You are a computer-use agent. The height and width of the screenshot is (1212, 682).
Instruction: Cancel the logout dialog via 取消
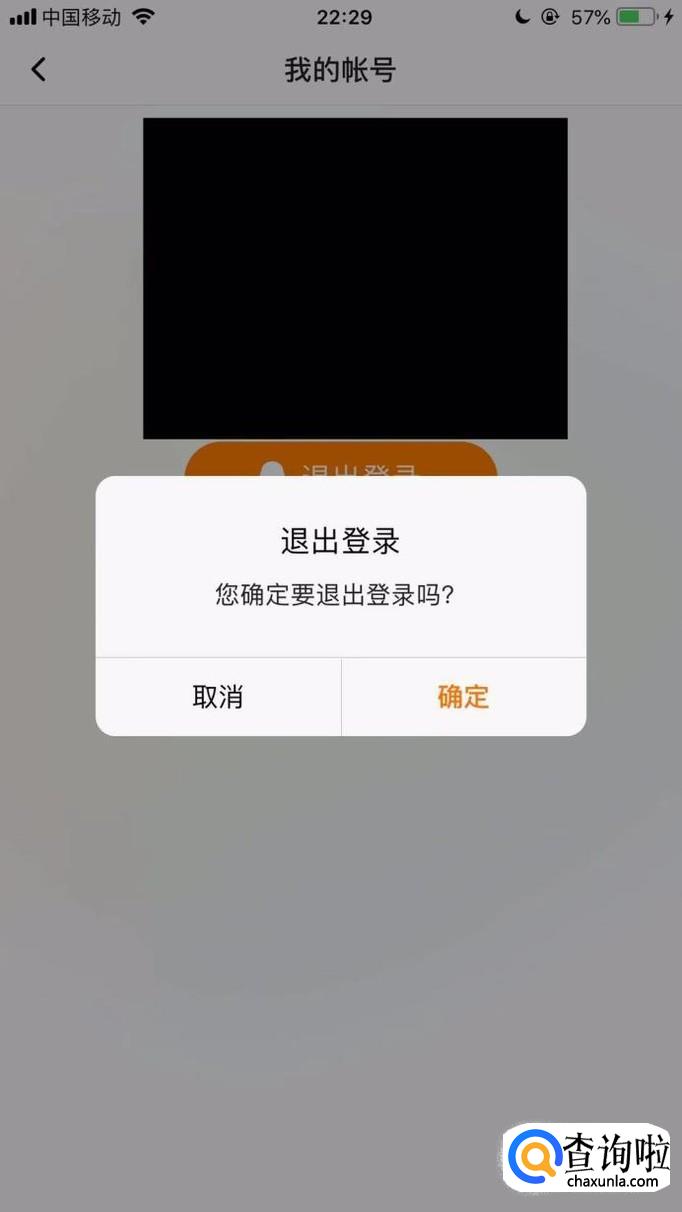click(x=218, y=697)
